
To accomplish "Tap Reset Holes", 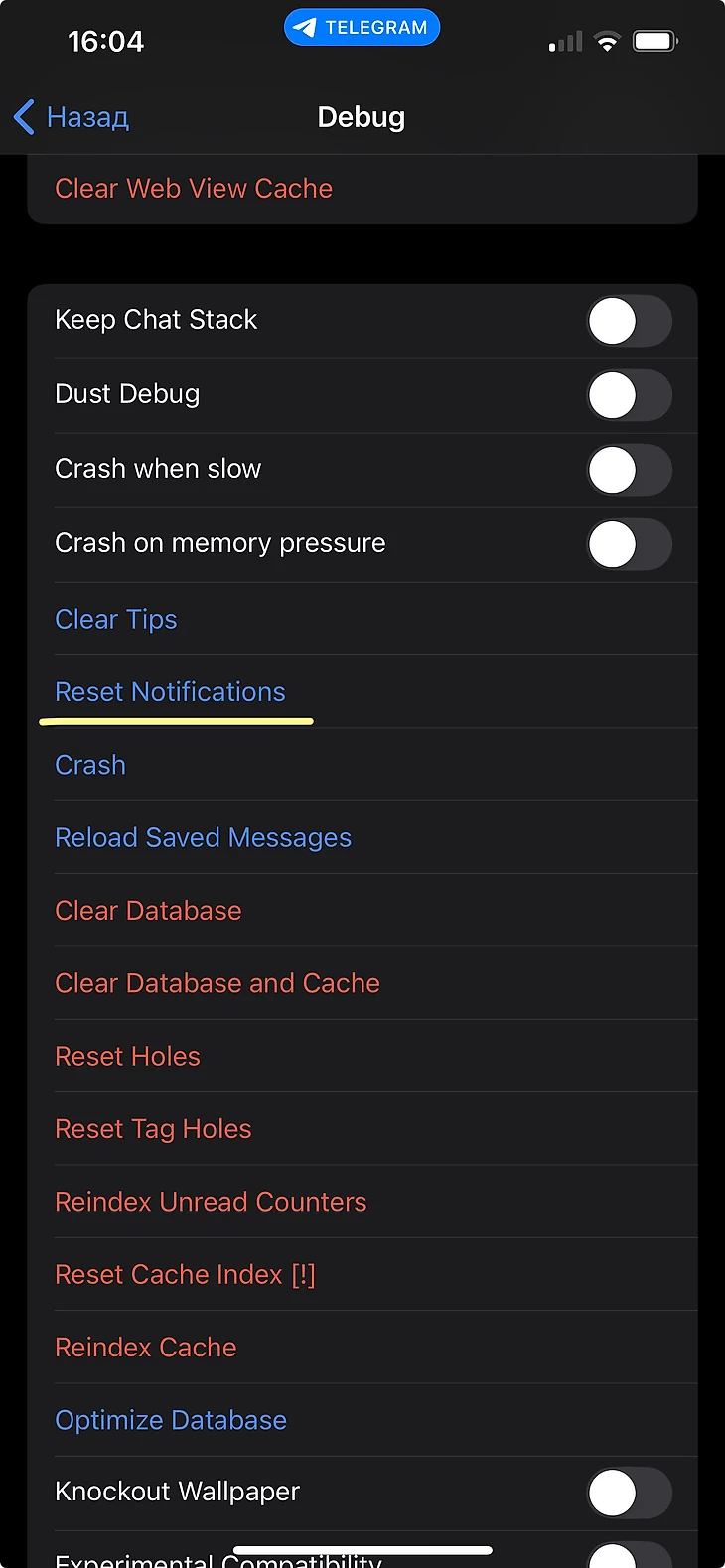I will click(x=127, y=1057).
